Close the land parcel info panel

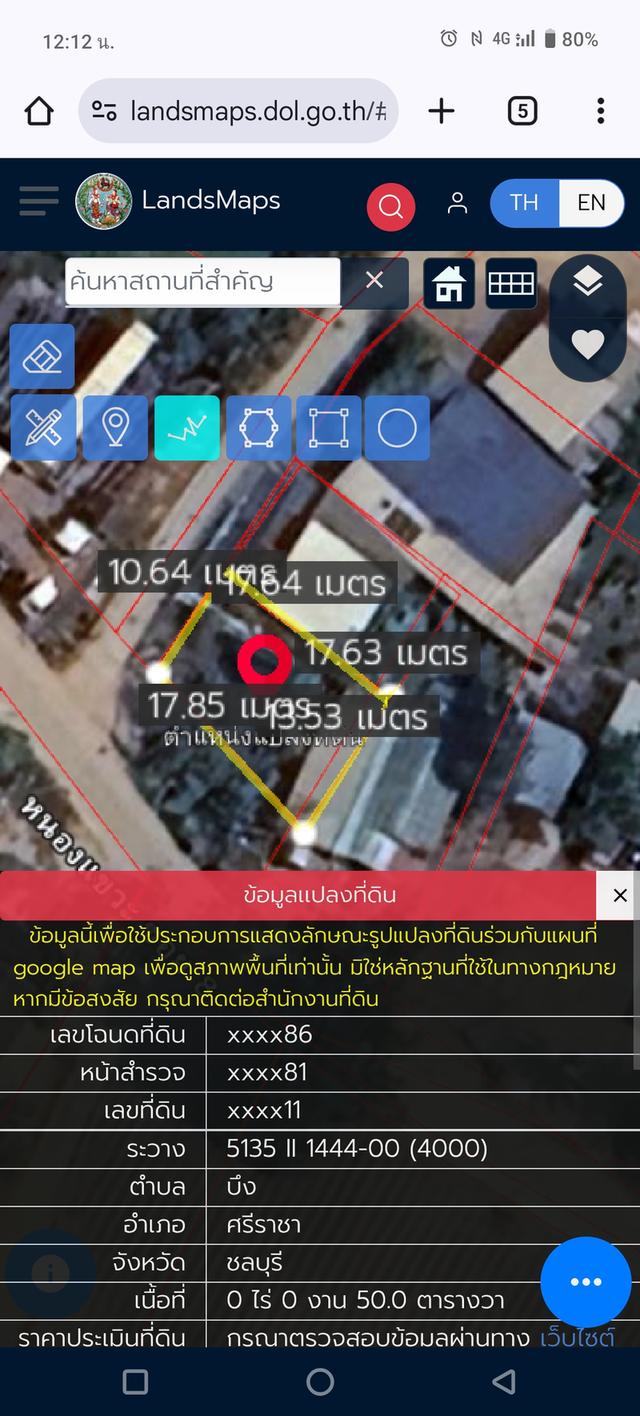620,895
